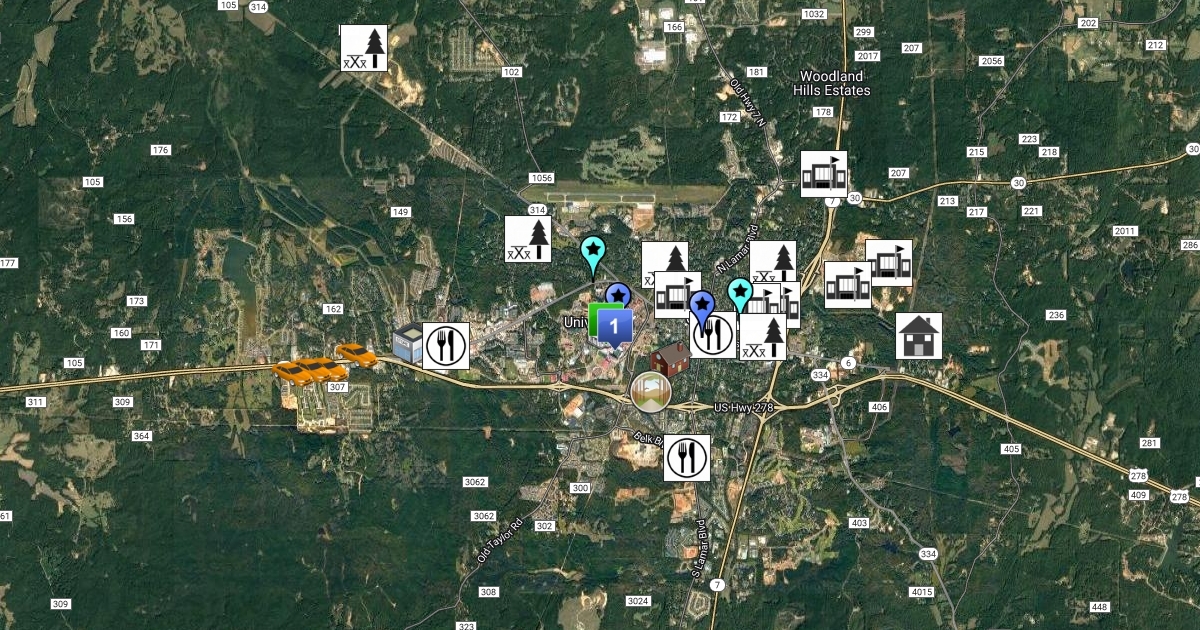Open the school marker beside Highway 30

tap(824, 174)
